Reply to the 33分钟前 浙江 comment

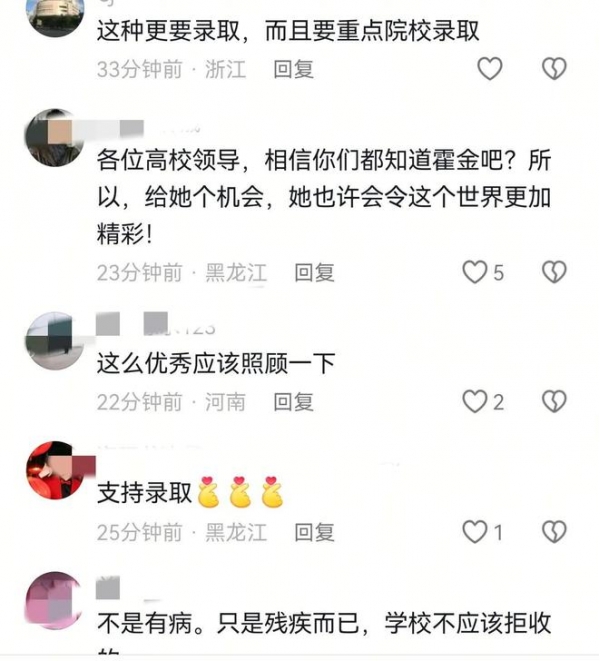pyautogui.click(x=293, y=69)
